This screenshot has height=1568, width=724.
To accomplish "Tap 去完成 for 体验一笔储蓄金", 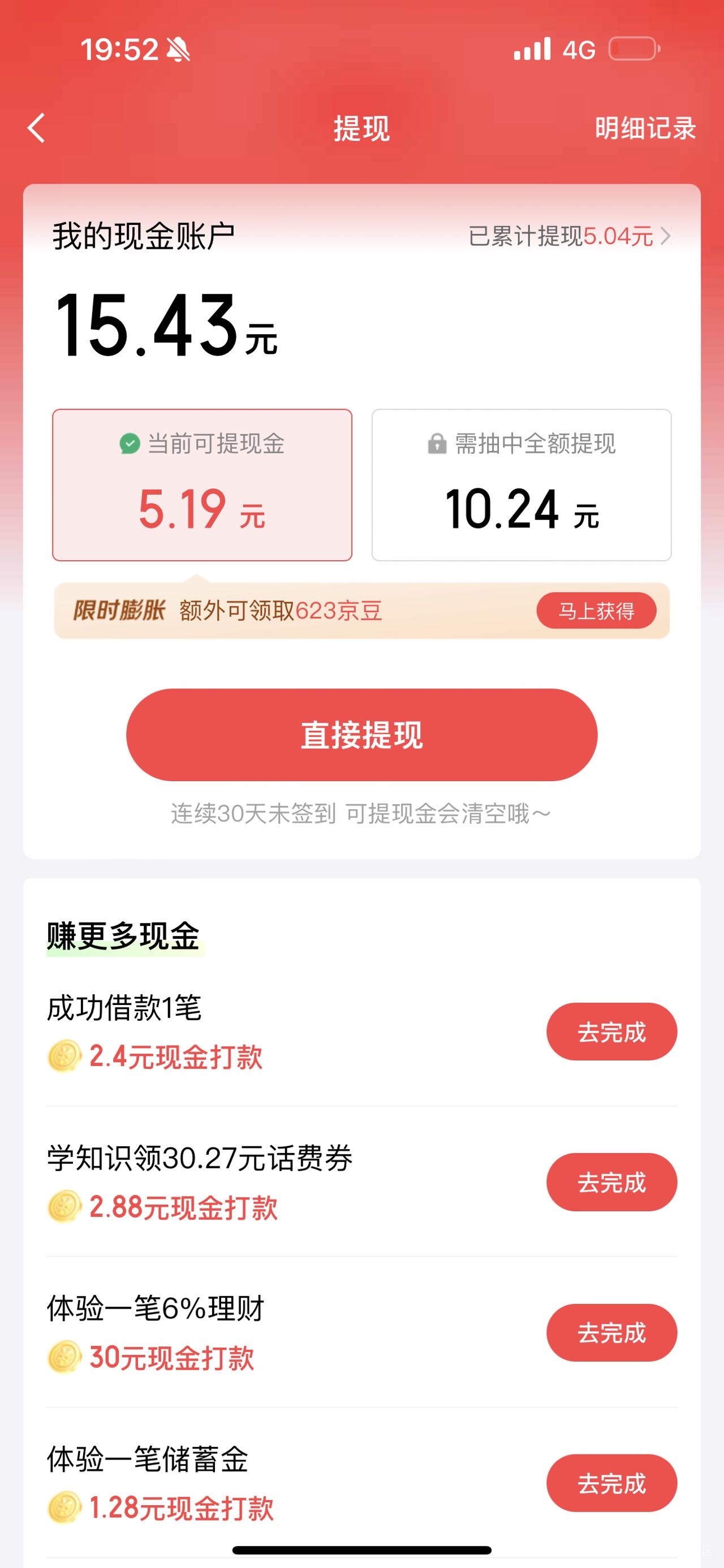I will [611, 1483].
